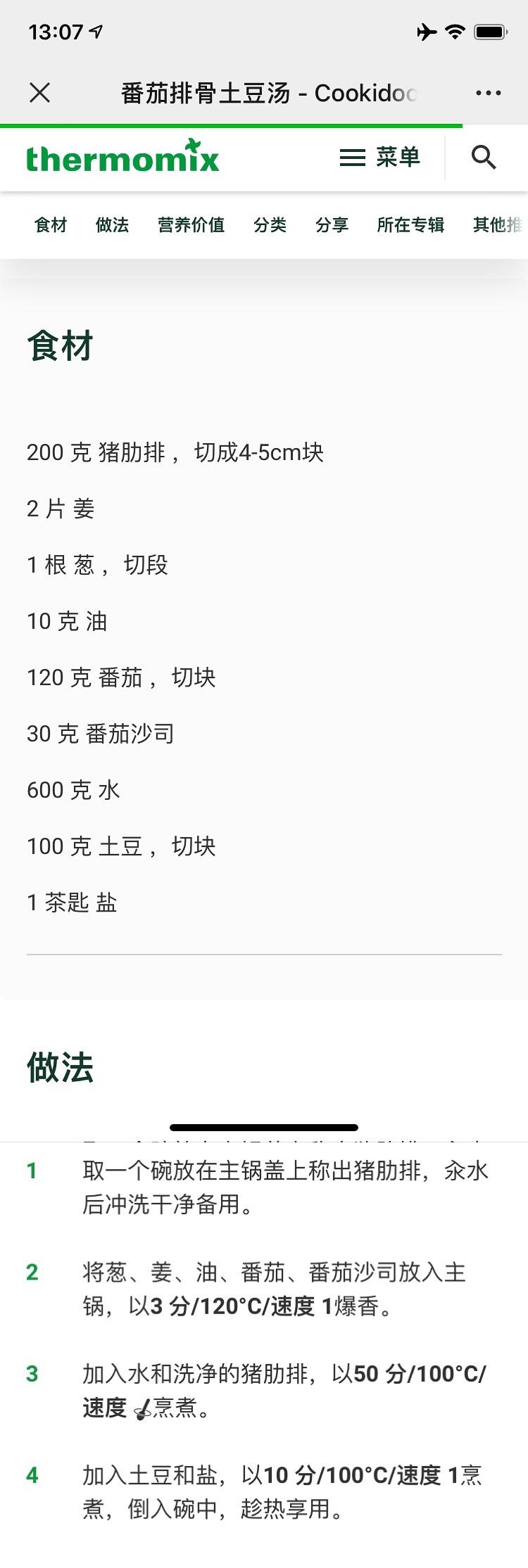528x1568 pixels.
Task: Go to the 分享 tab
Action: coord(332,225)
